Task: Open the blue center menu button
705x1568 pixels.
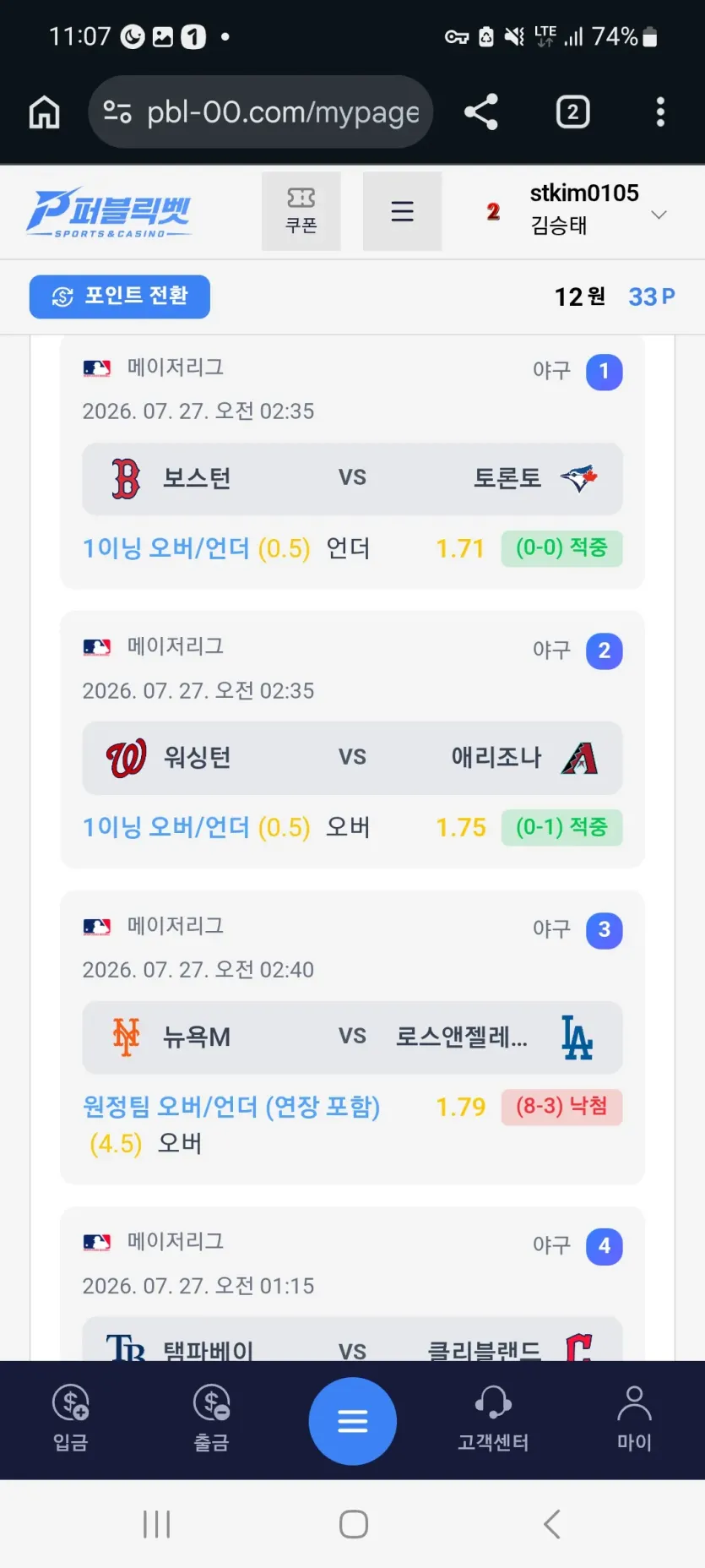Action: (x=353, y=1421)
